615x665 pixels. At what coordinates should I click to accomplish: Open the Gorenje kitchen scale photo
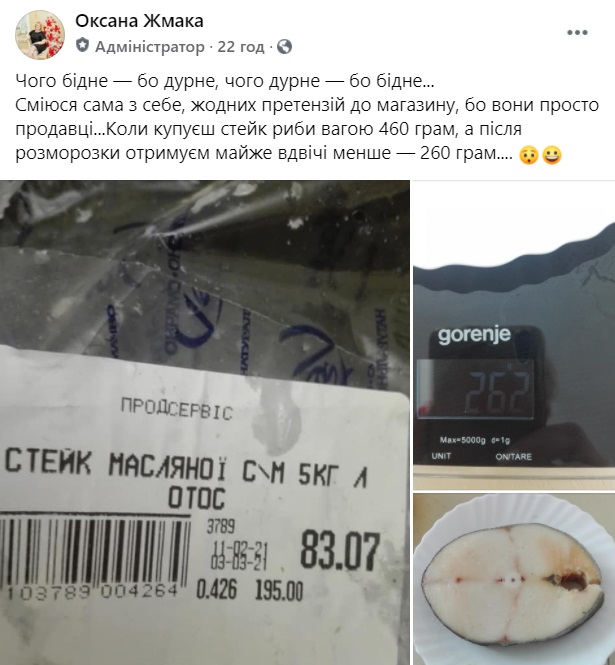pos(514,335)
